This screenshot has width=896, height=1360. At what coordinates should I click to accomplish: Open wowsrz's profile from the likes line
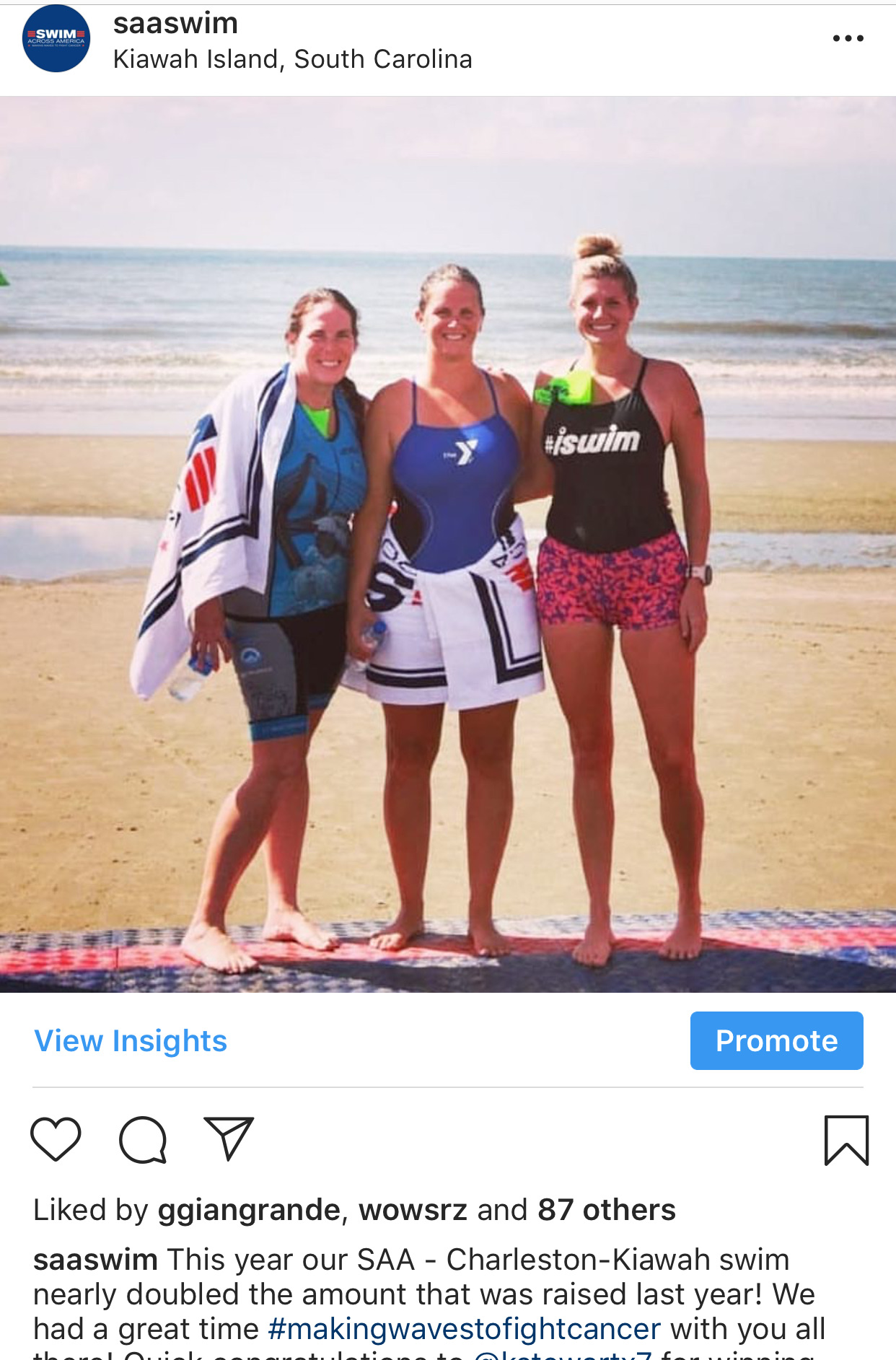413,1210
